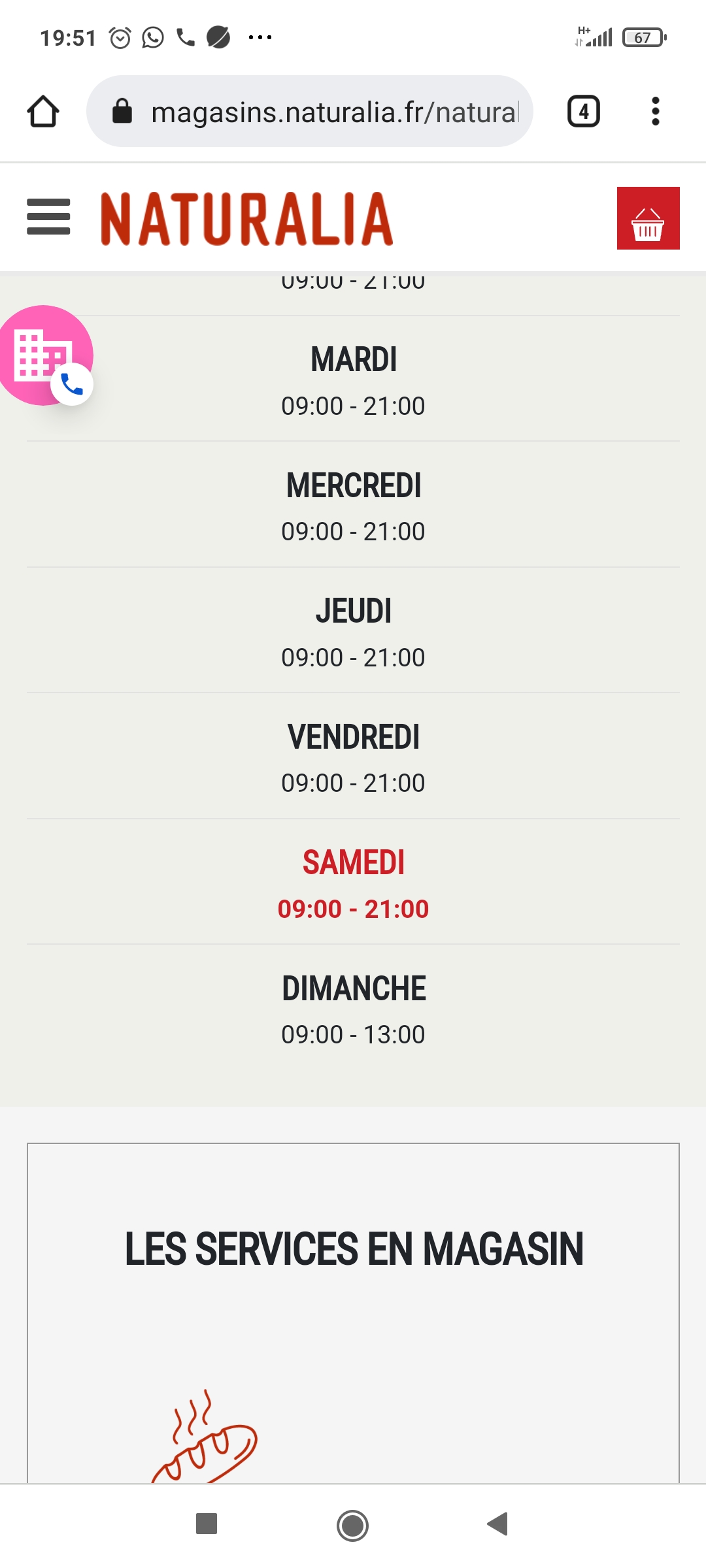
Task: Open recent apps from navigation bar
Action: pyautogui.click(x=207, y=1524)
